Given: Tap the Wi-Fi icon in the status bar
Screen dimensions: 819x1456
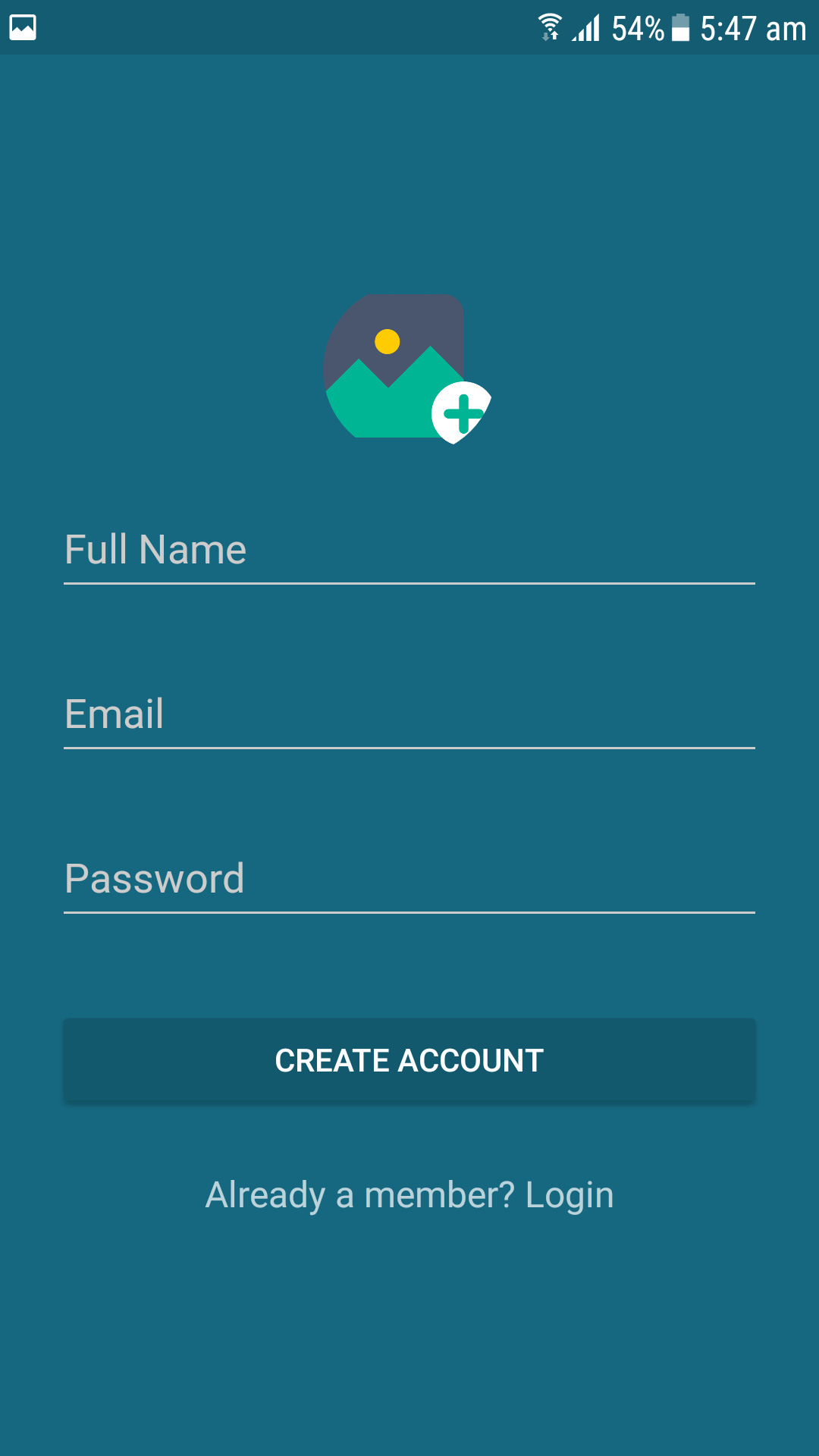Looking at the screenshot, I should tap(549, 25).
